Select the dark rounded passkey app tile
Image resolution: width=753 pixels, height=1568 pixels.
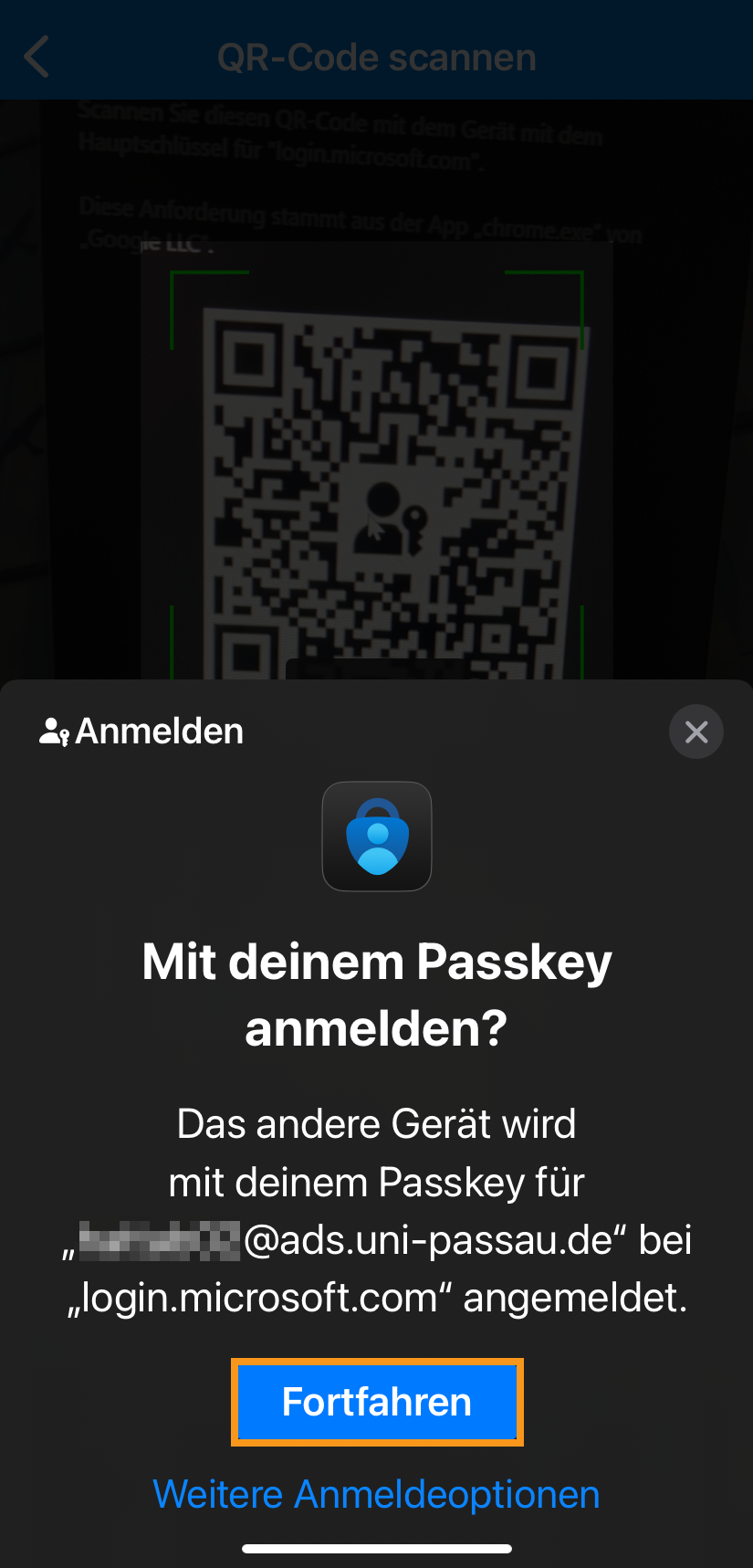[377, 837]
